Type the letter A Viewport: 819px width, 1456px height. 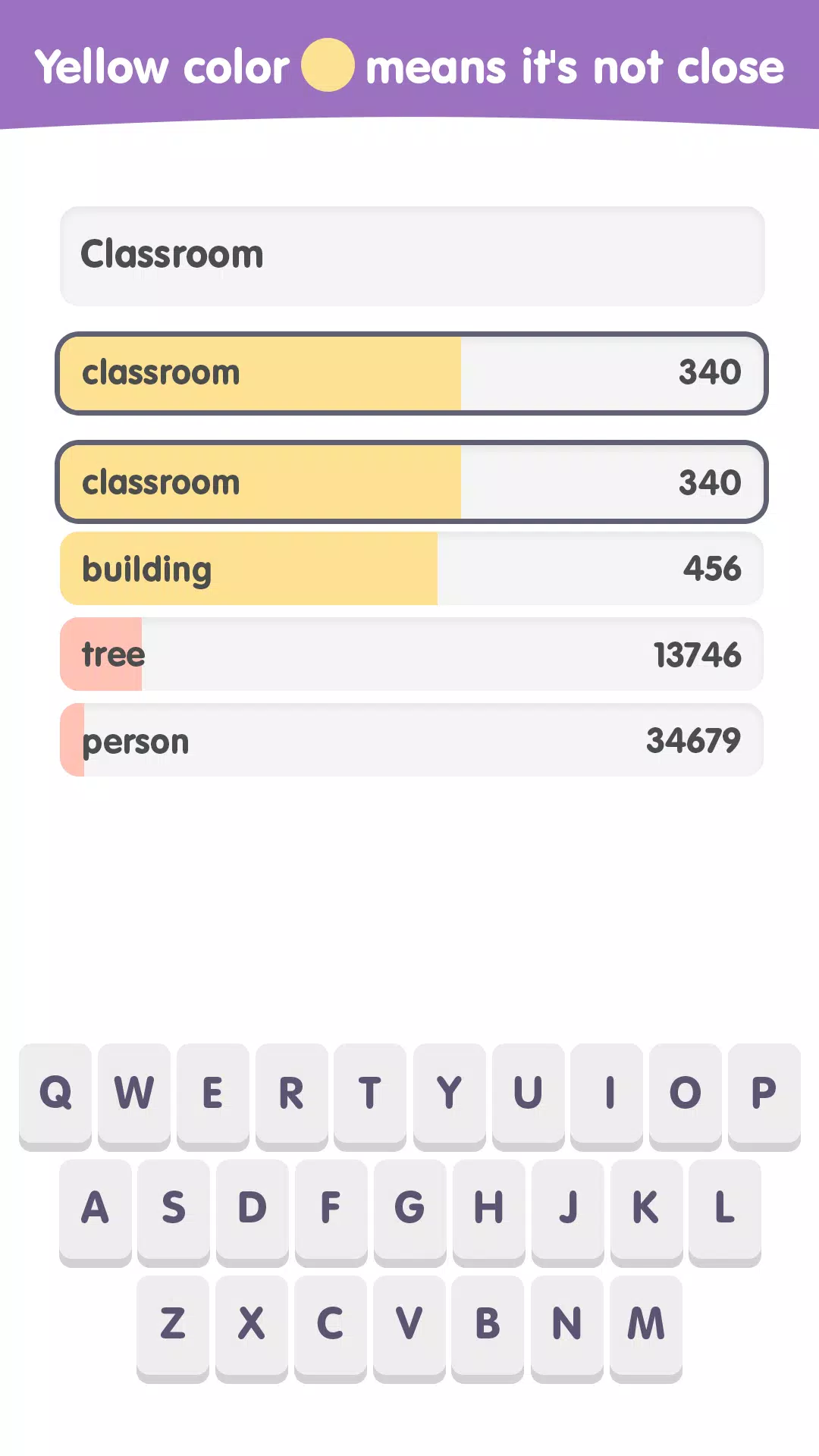click(x=96, y=1209)
